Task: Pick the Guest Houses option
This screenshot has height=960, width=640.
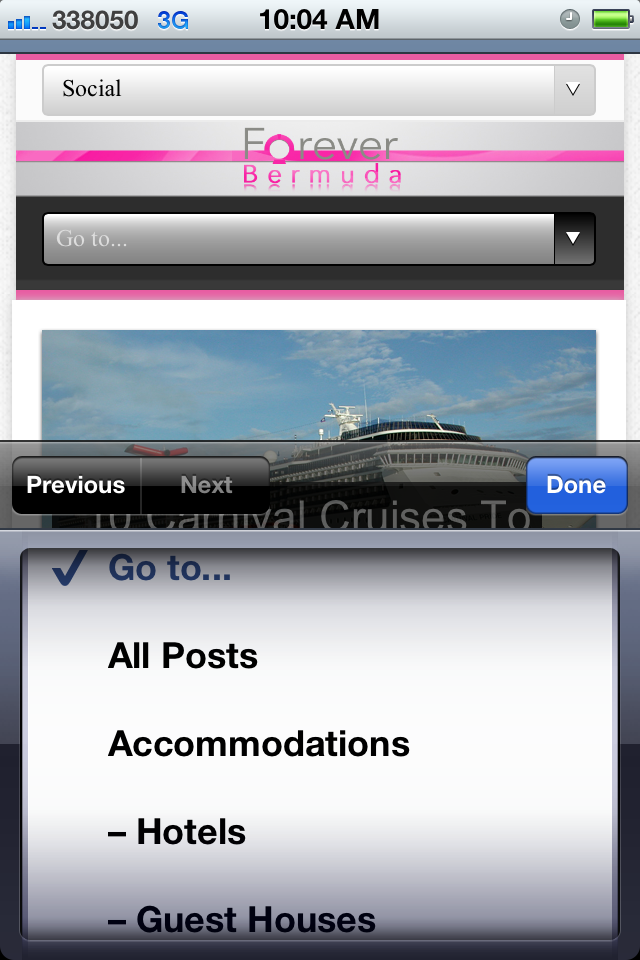Action: (x=243, y=918)
